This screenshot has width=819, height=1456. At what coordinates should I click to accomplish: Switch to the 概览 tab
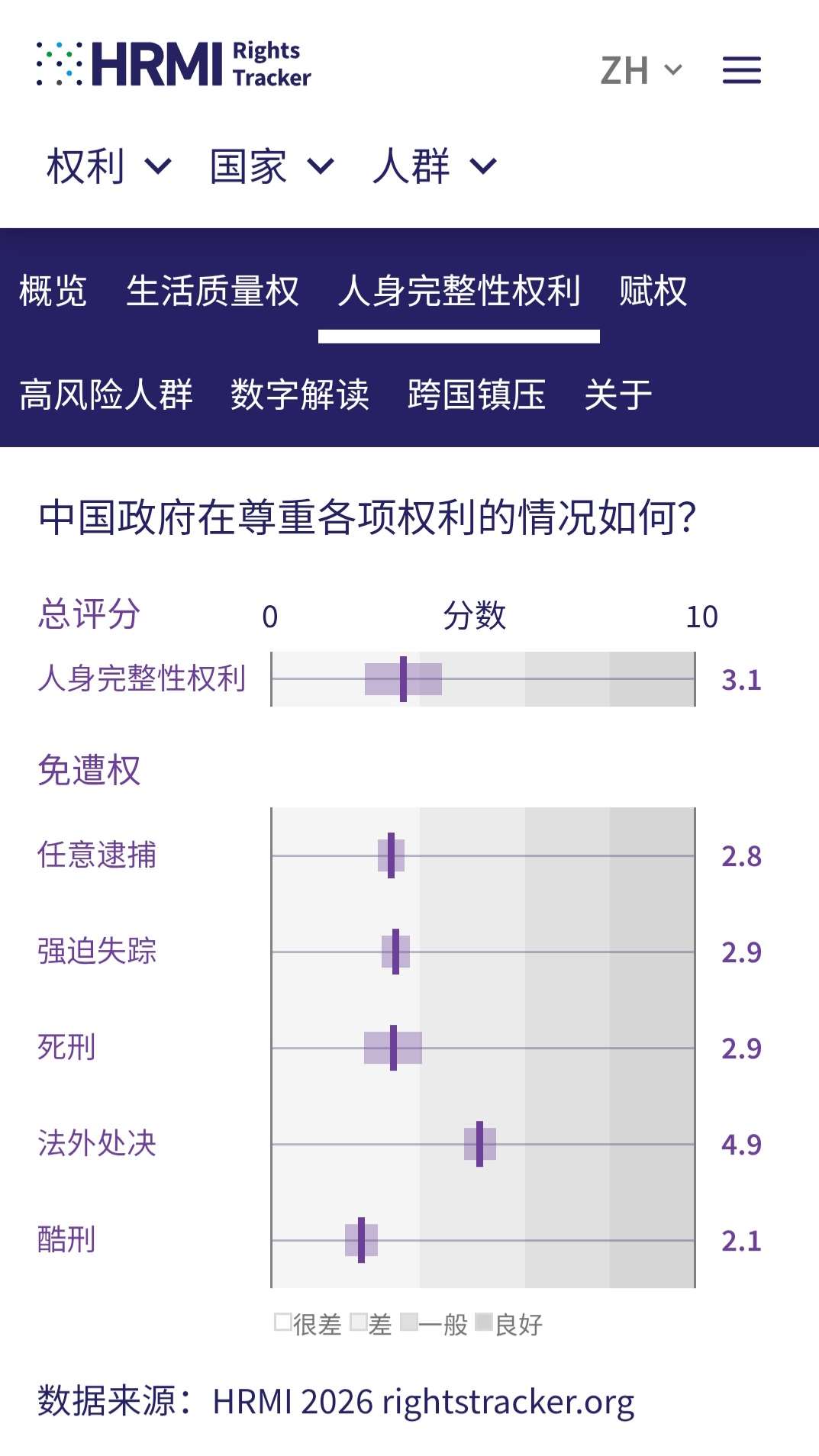(x=53, y=291)
